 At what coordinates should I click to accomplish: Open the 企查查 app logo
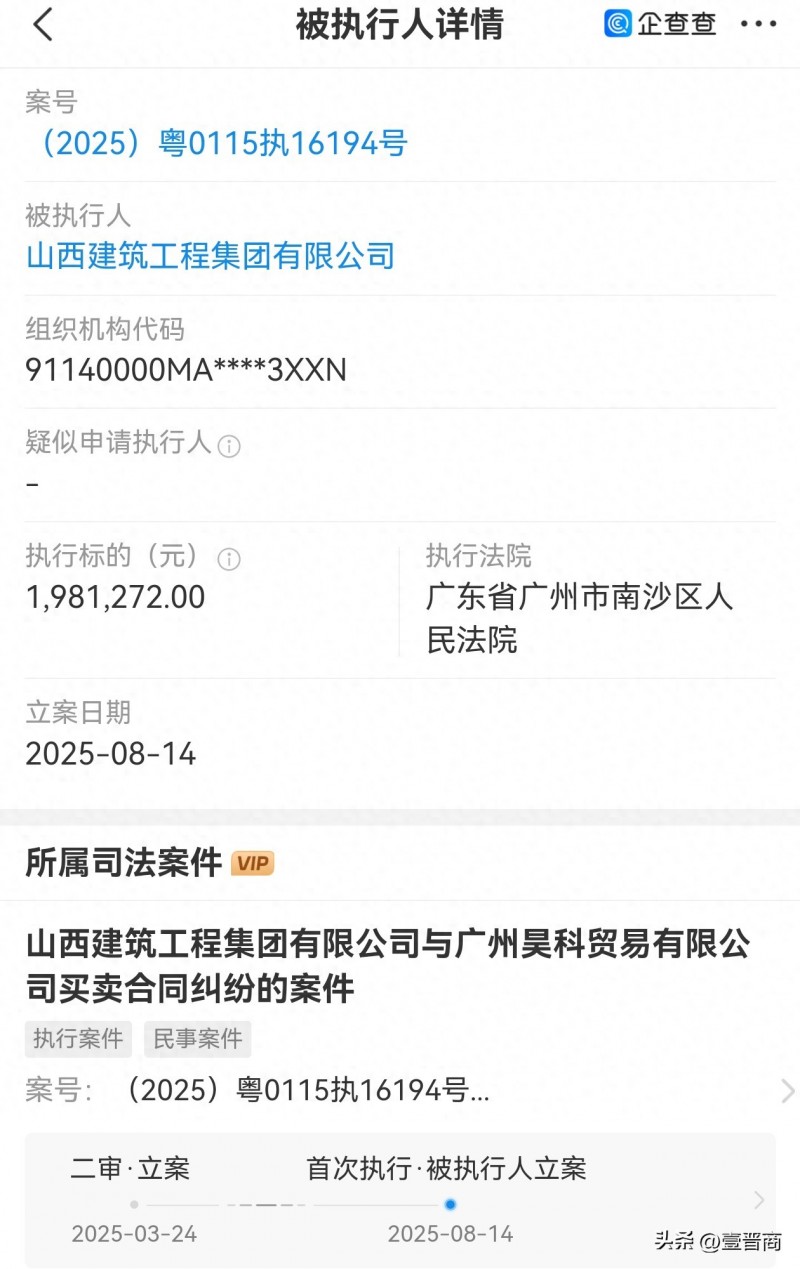[662, 24]
